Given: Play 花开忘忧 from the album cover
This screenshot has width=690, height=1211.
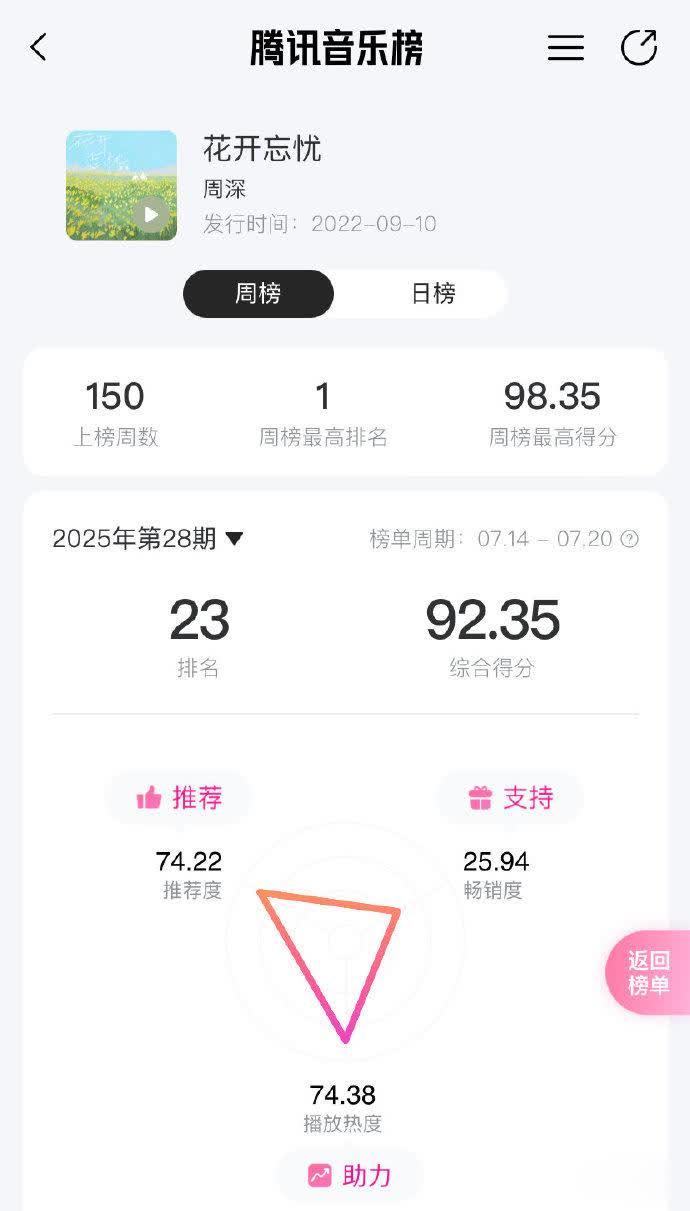Looking at the screenshot, I should 151,214.
